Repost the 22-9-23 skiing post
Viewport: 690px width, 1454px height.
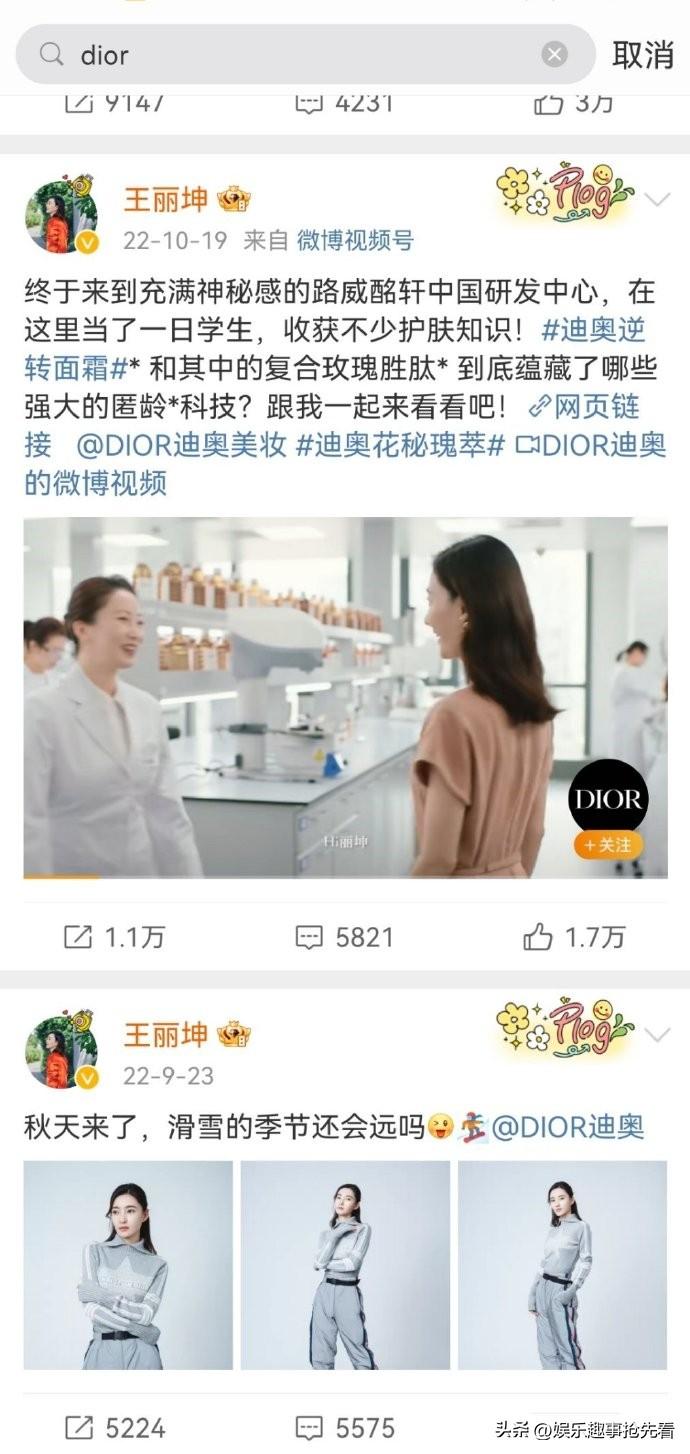click(114, 1427)
